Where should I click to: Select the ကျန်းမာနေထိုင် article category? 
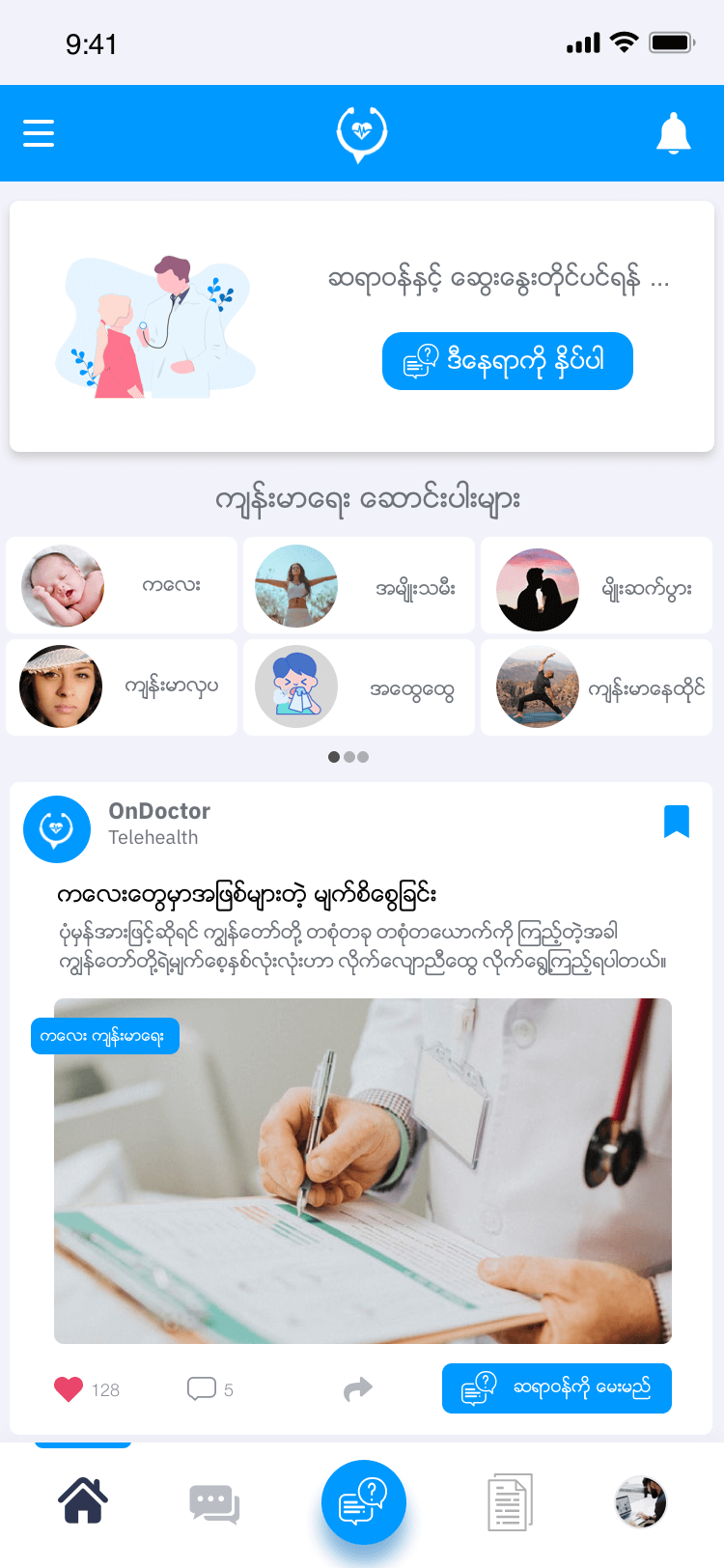pos(596,687)
